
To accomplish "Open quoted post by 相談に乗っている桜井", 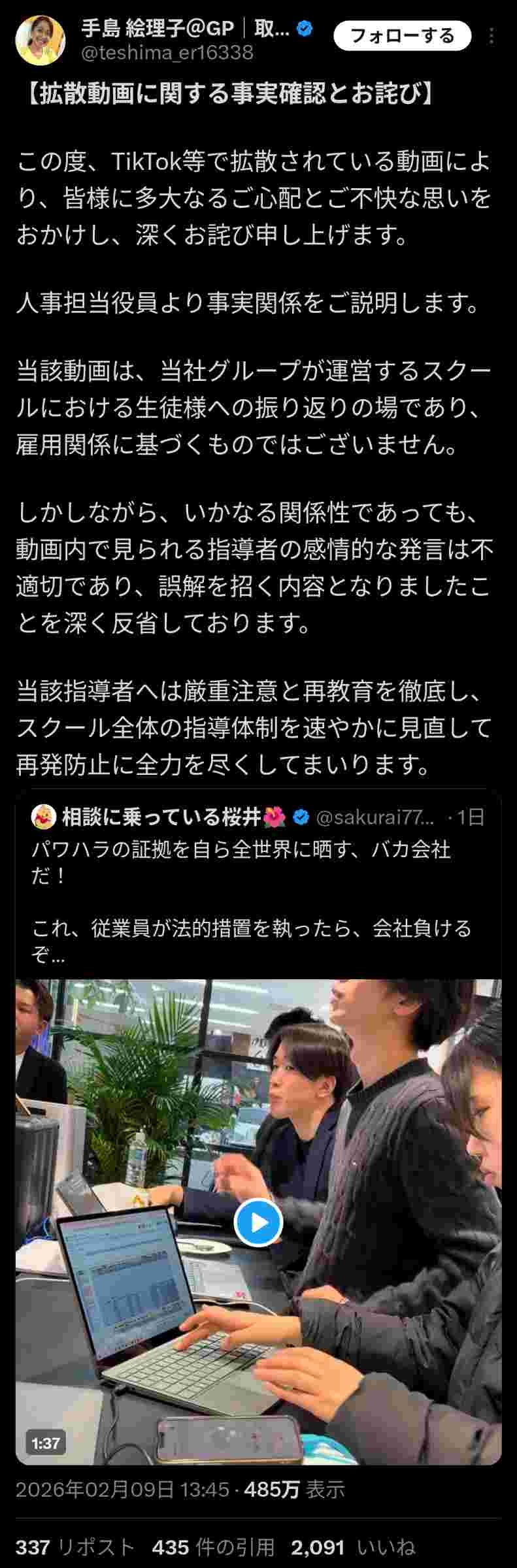I will (258, 889).
